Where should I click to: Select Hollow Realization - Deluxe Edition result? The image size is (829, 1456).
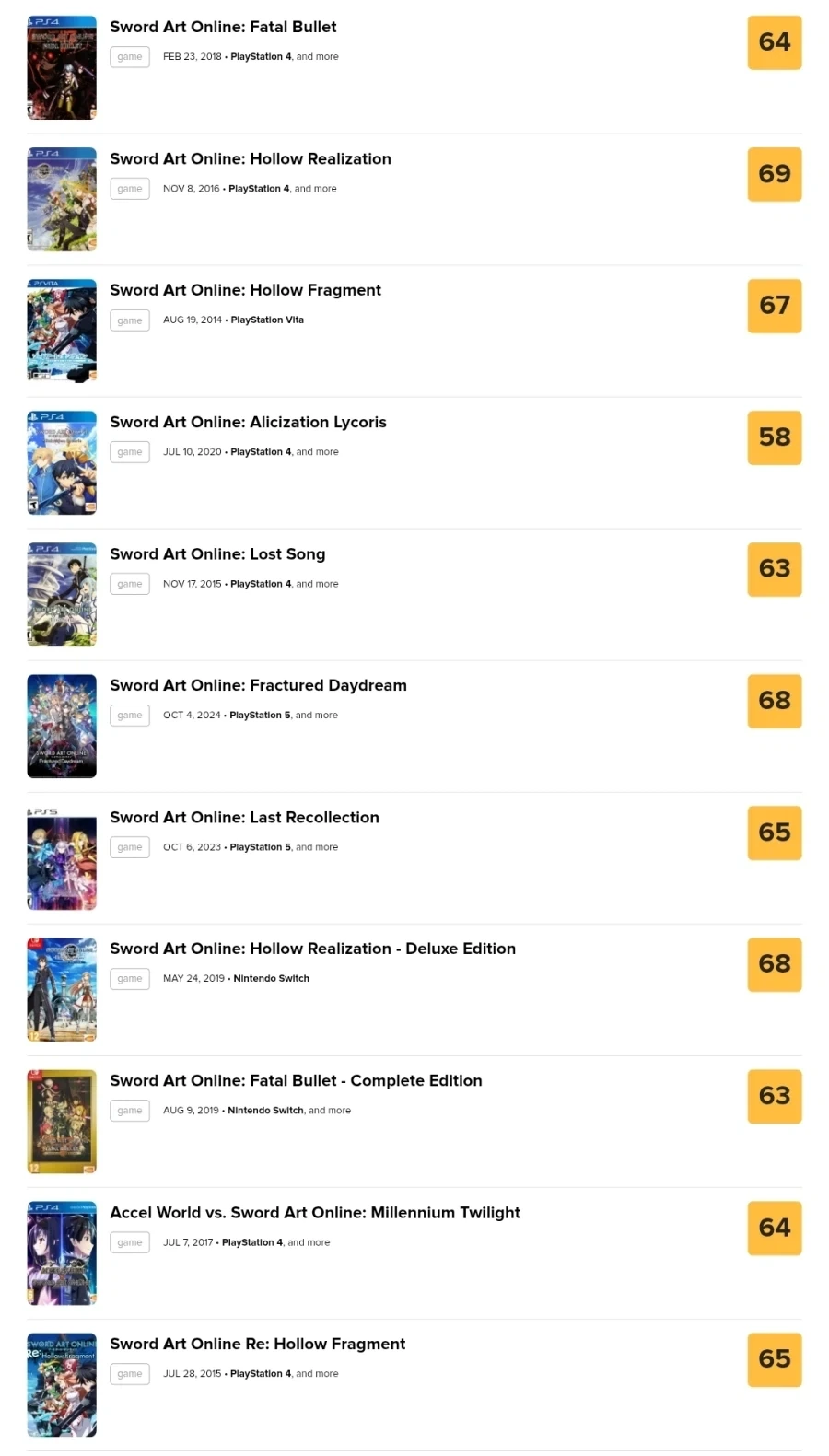(312, 949)
